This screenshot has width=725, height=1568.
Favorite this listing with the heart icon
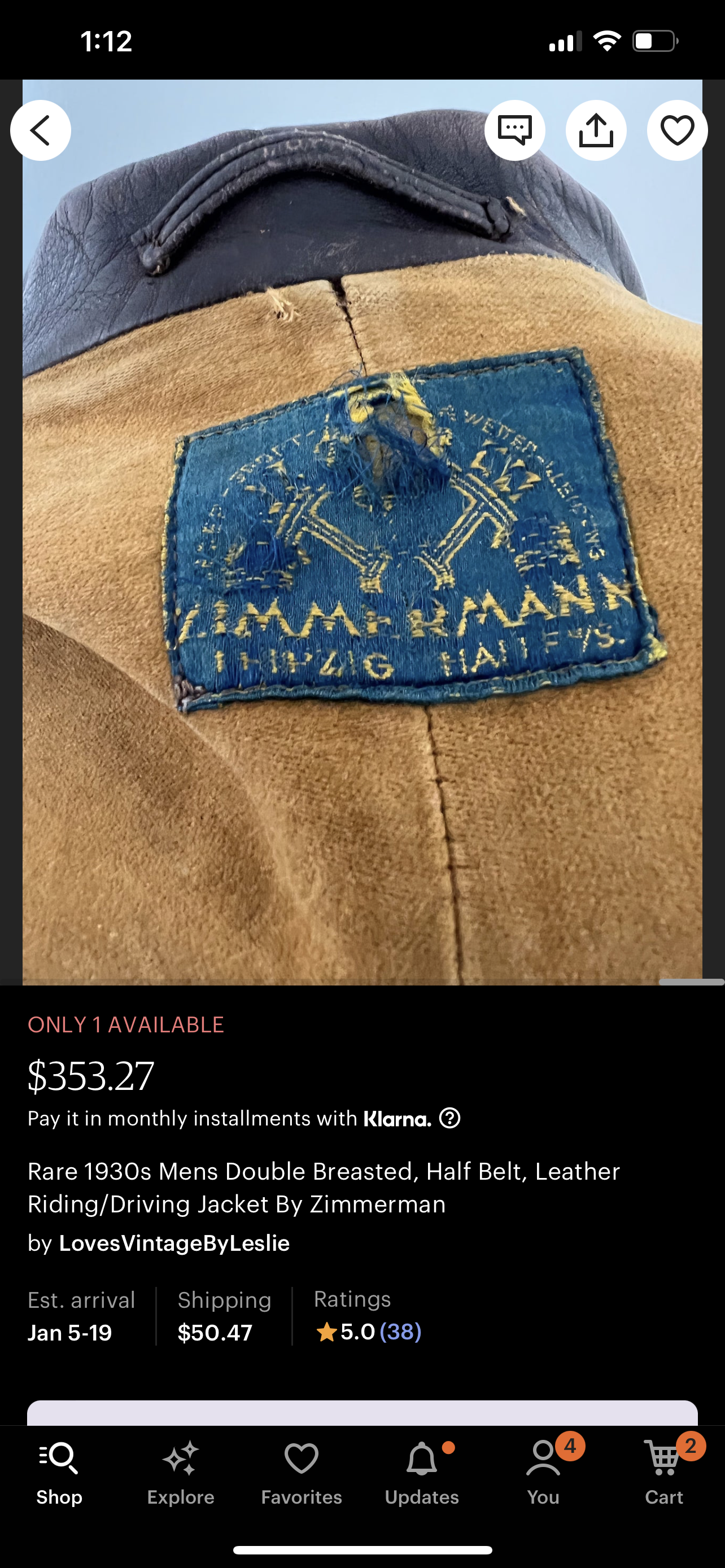tap(677, 130)
